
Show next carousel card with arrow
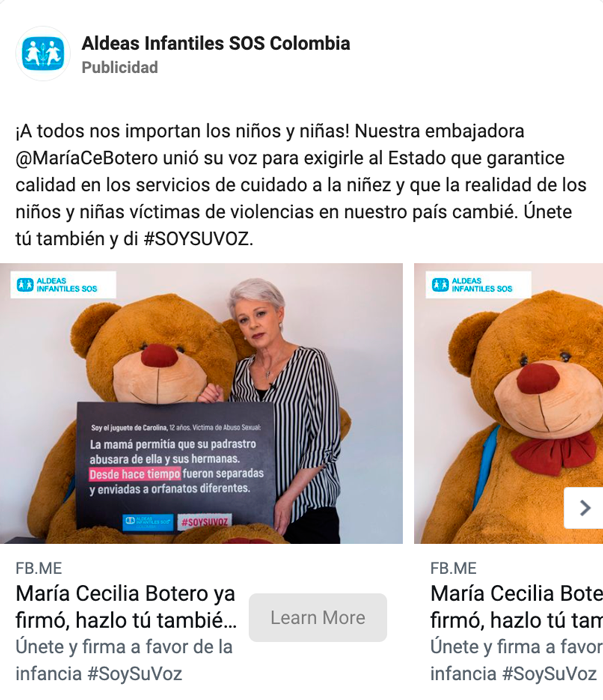coord(584,508)
